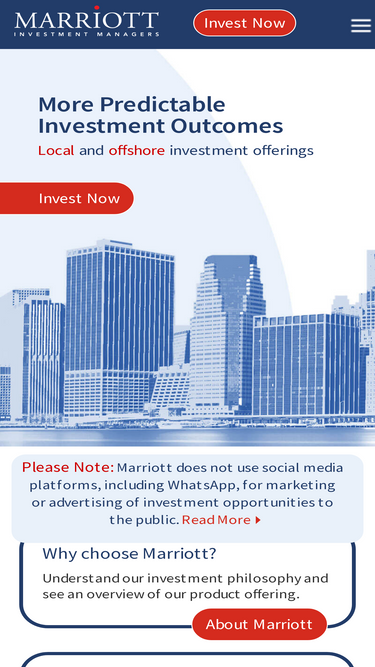Open the Read More link
Screen dimensions: 375x667
[221, 520]
